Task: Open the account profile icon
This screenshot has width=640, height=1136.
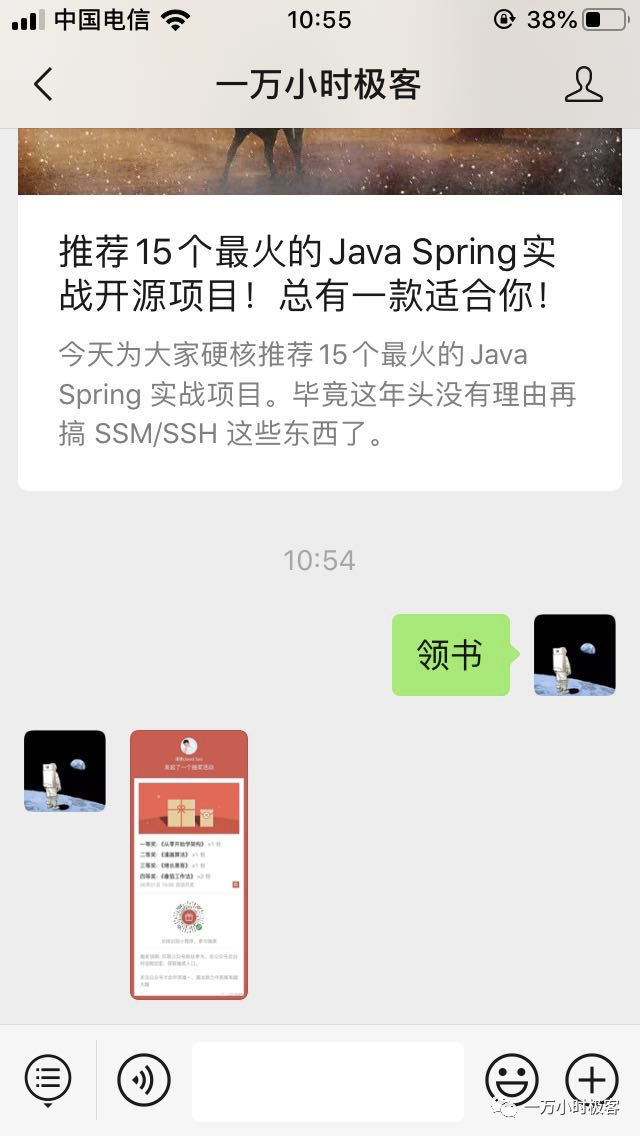Action: (583, 85)
